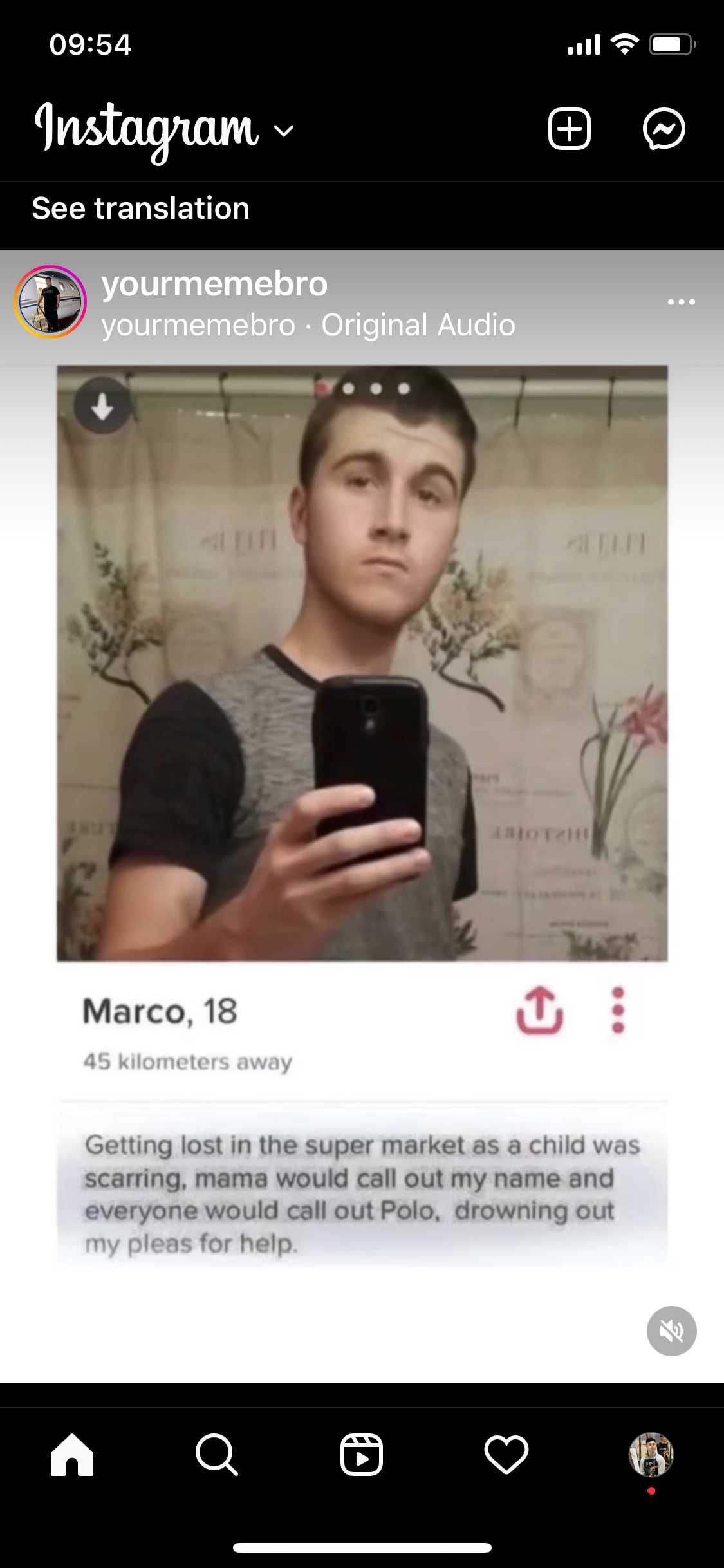The width and height of the screenshot is (724, 1568).
Task: Open Messenger direct messages
Action: (x=664, y=129)
